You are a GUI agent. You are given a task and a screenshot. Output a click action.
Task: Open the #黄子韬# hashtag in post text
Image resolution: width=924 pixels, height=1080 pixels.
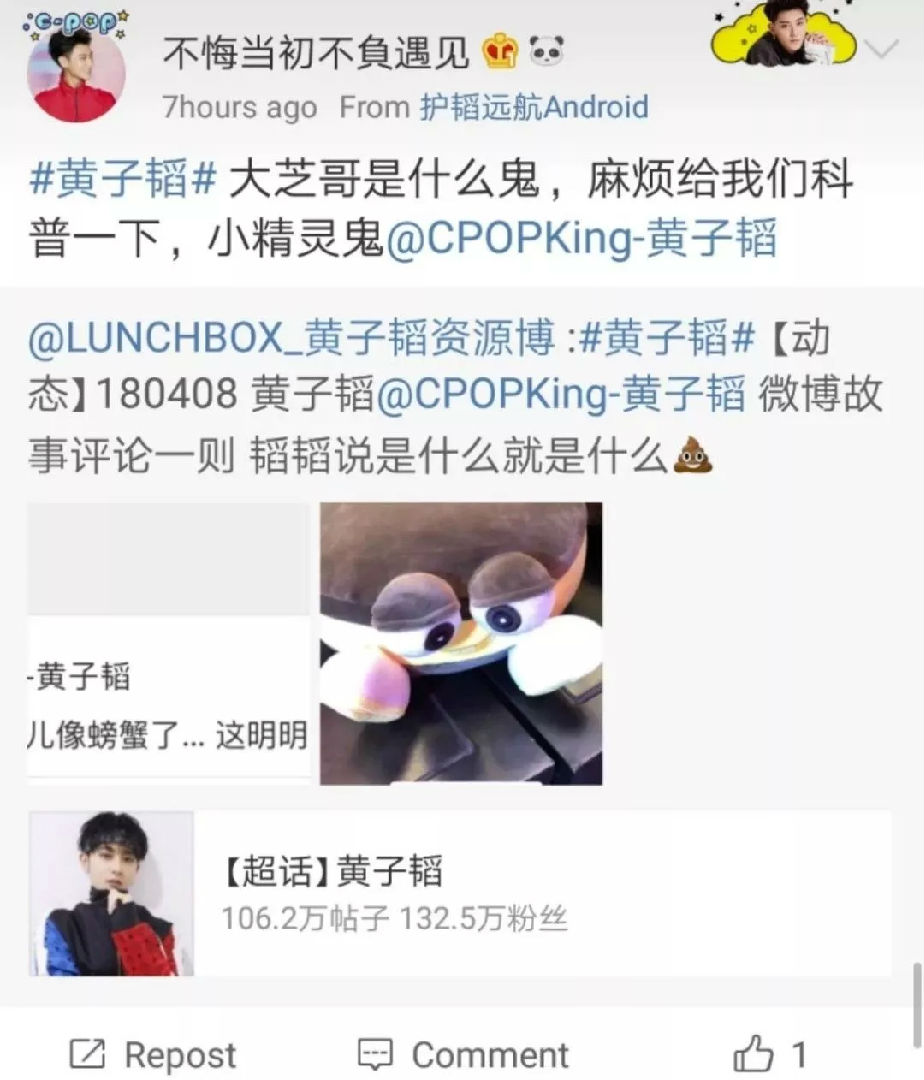tap(124, 182)
